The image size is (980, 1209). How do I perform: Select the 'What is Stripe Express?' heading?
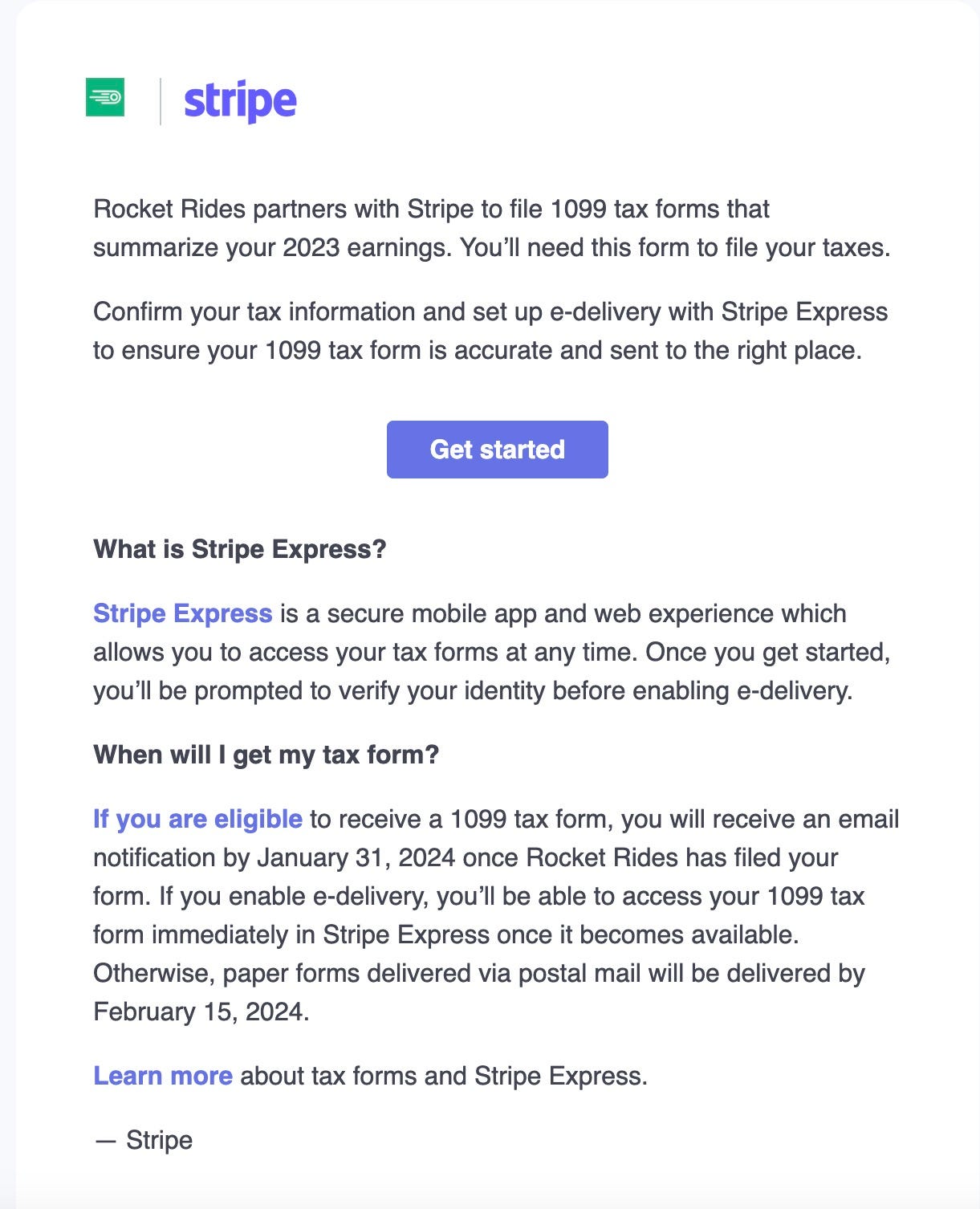pyautogui.click(x=240, y=550)
